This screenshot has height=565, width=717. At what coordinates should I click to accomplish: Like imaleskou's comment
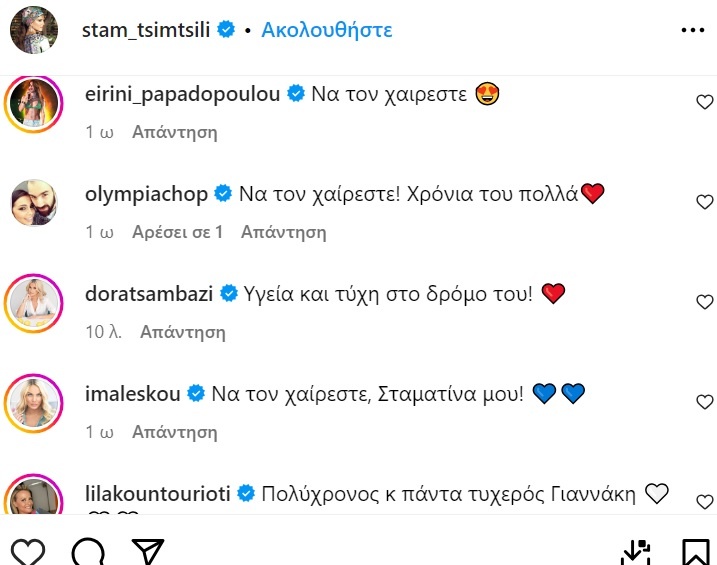[704, 402]
